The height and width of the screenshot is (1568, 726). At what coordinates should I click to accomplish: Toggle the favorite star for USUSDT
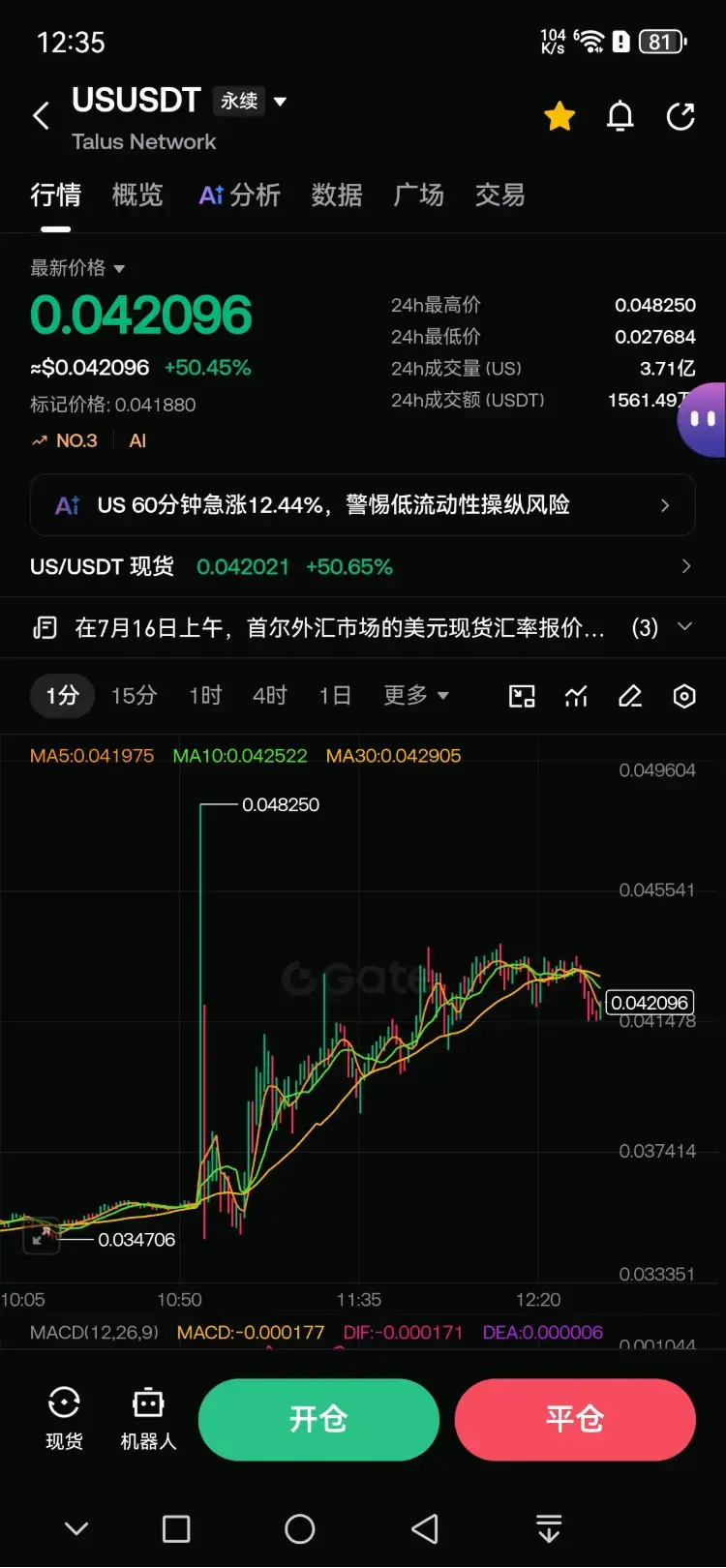pyautogui.click(x=560, y=116)
